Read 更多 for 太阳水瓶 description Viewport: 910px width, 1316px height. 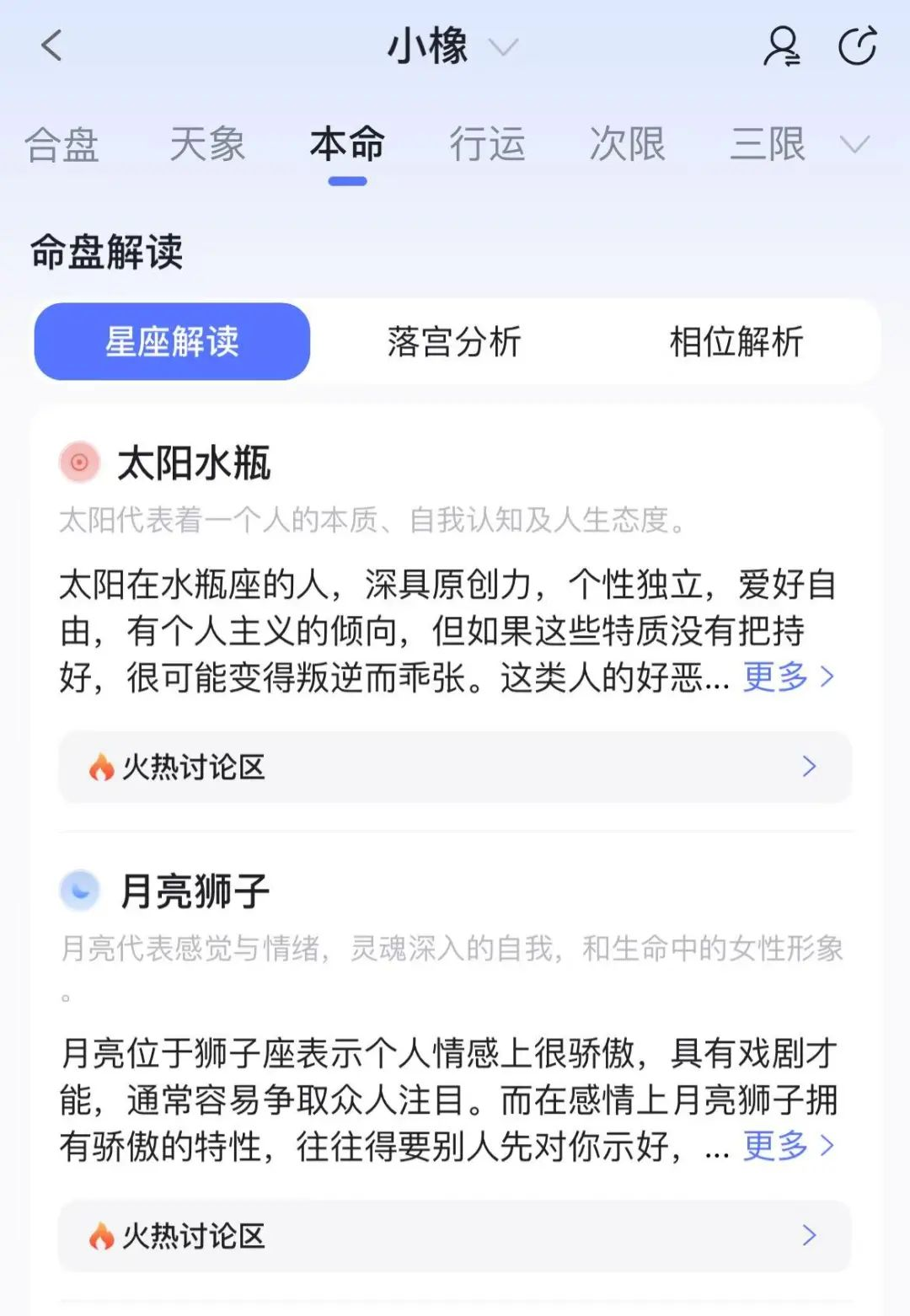(x=788, y=677)
